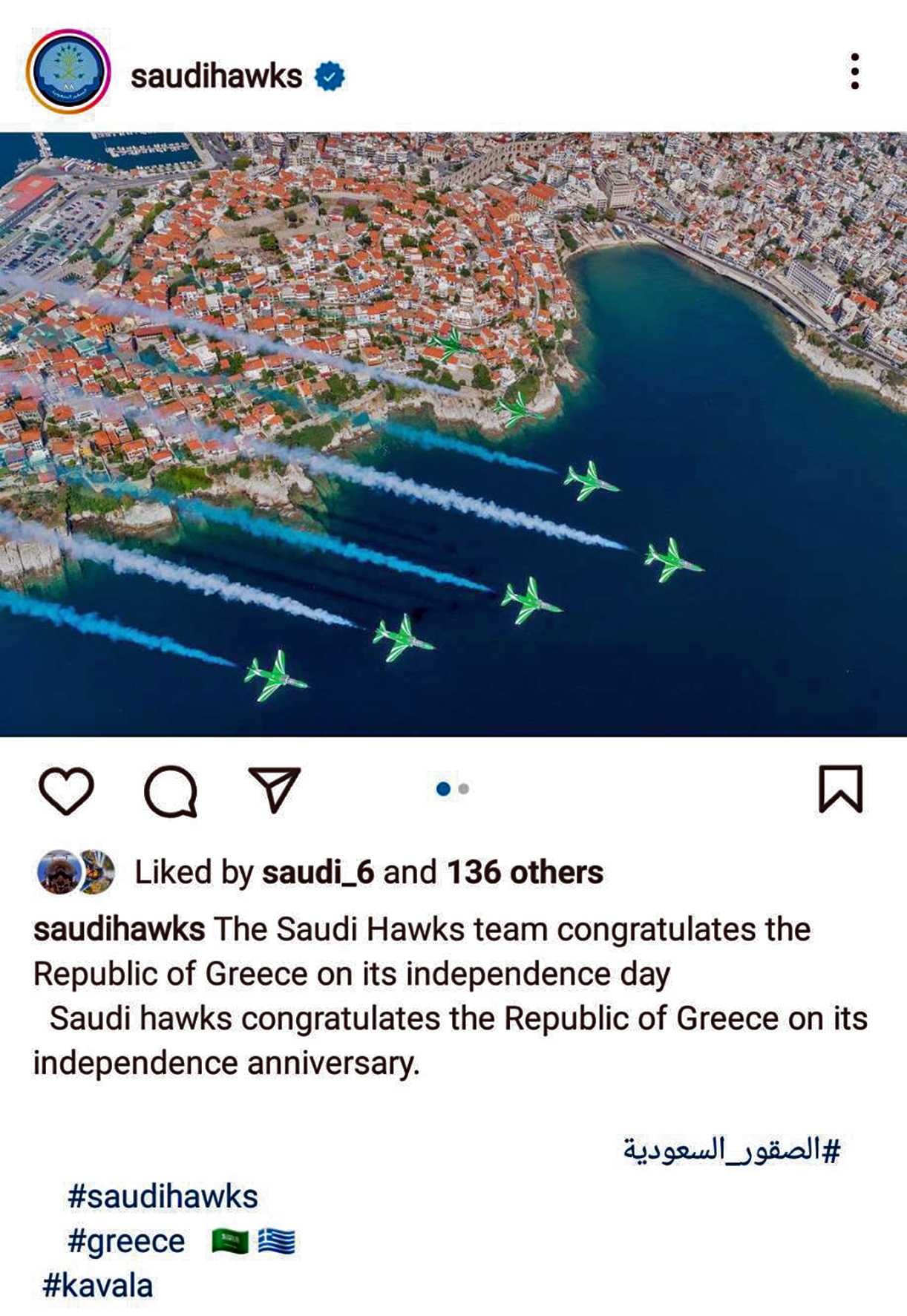Open the saudihawks profile picture story
Image resolution: width=907 pixels, height=1316 pixels.
coord(68,72)
